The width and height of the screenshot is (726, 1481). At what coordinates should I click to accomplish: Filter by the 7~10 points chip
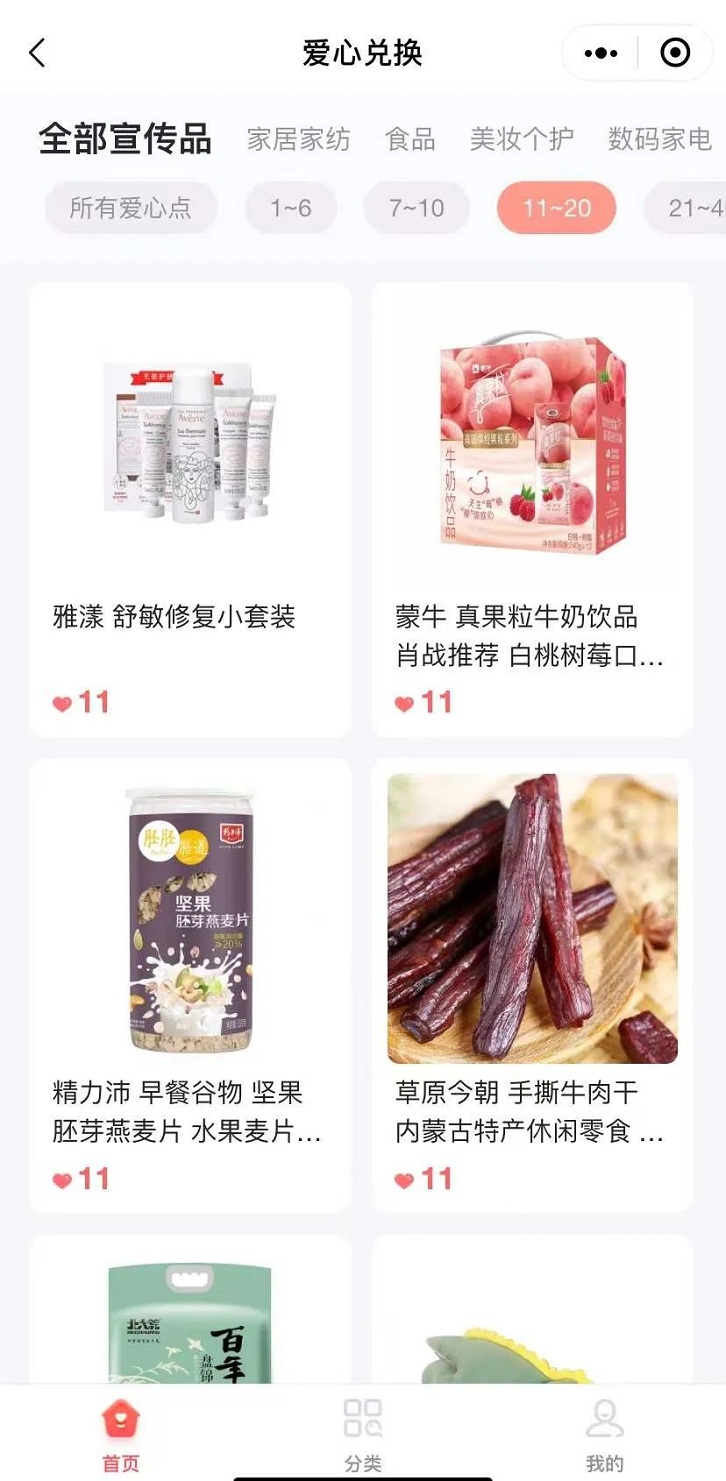click(416, 208)
